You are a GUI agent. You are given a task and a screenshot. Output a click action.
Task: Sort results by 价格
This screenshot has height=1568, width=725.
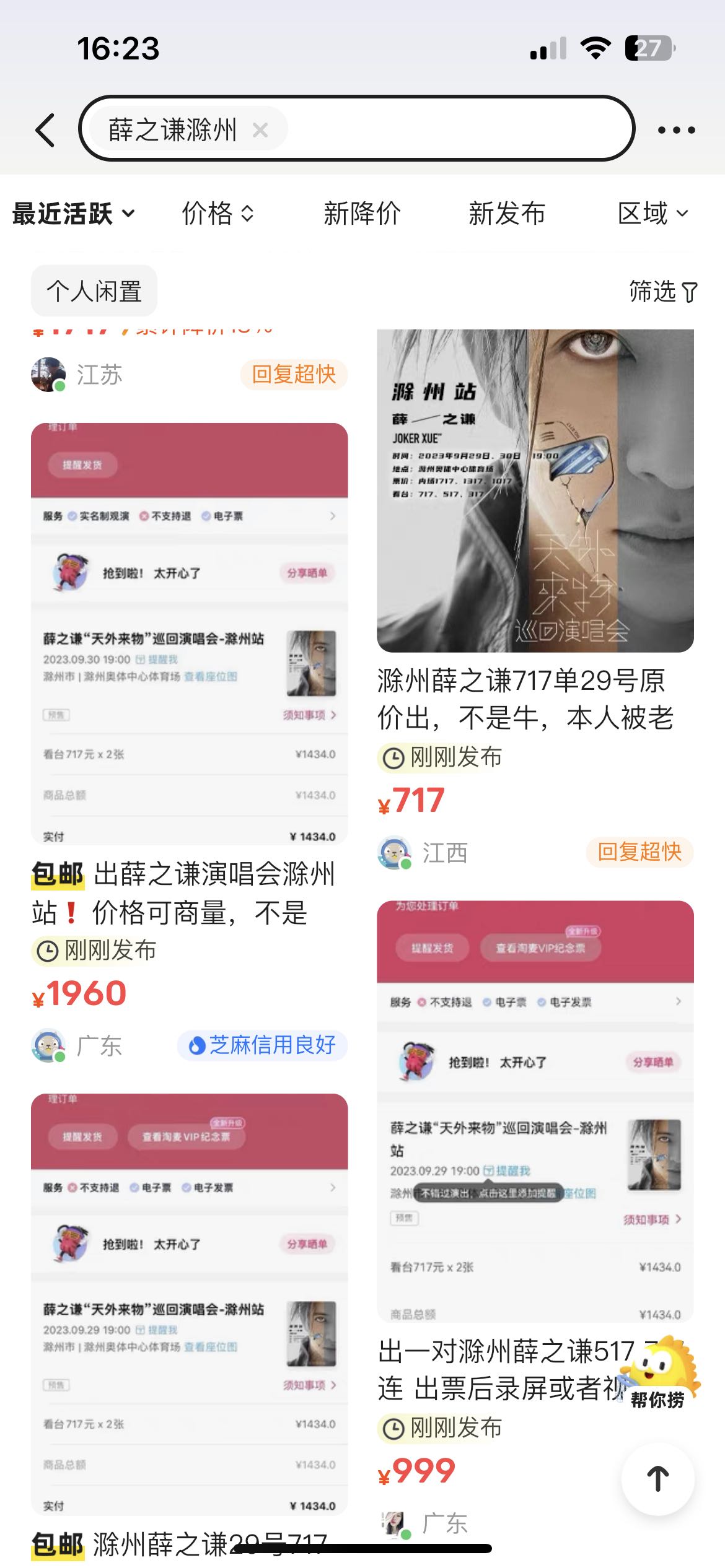coord(217,214)
